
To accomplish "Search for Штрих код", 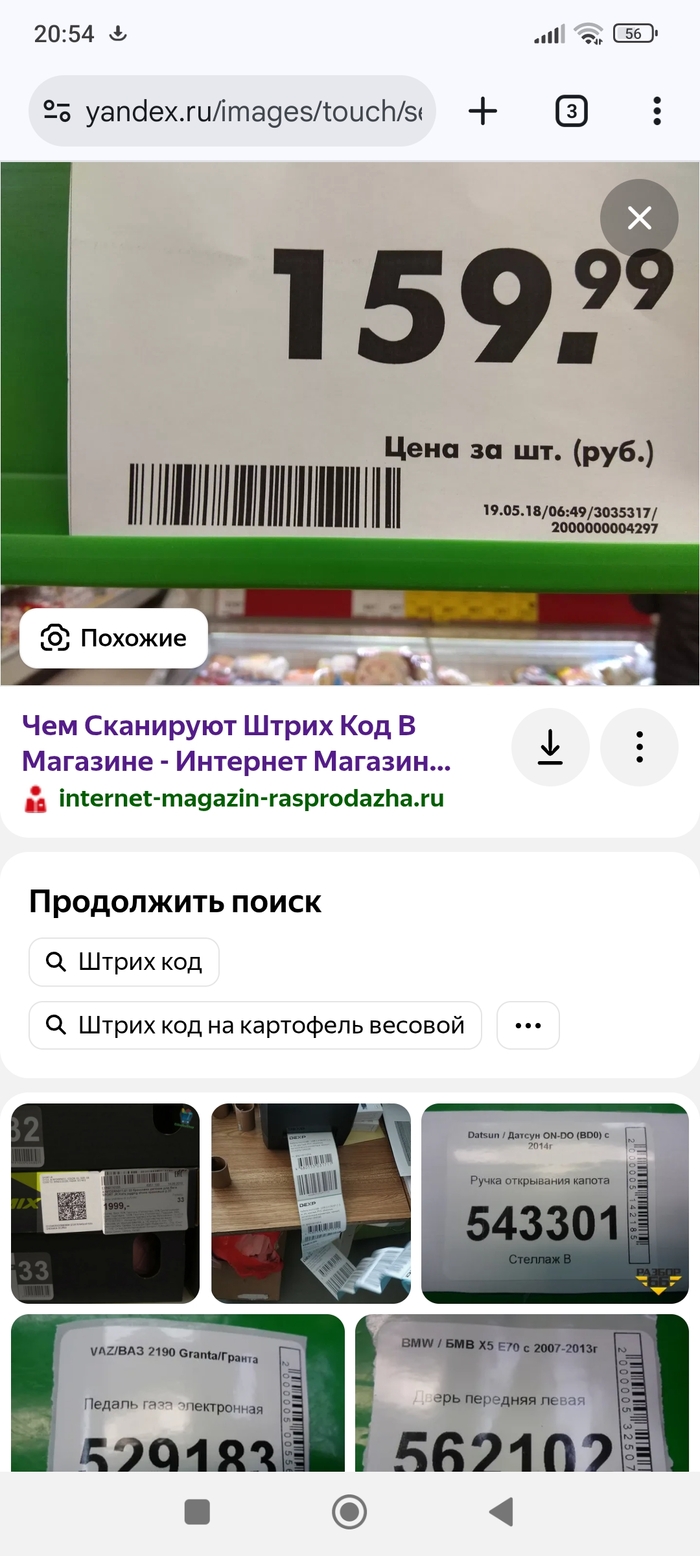I will (x=124, y=962).
